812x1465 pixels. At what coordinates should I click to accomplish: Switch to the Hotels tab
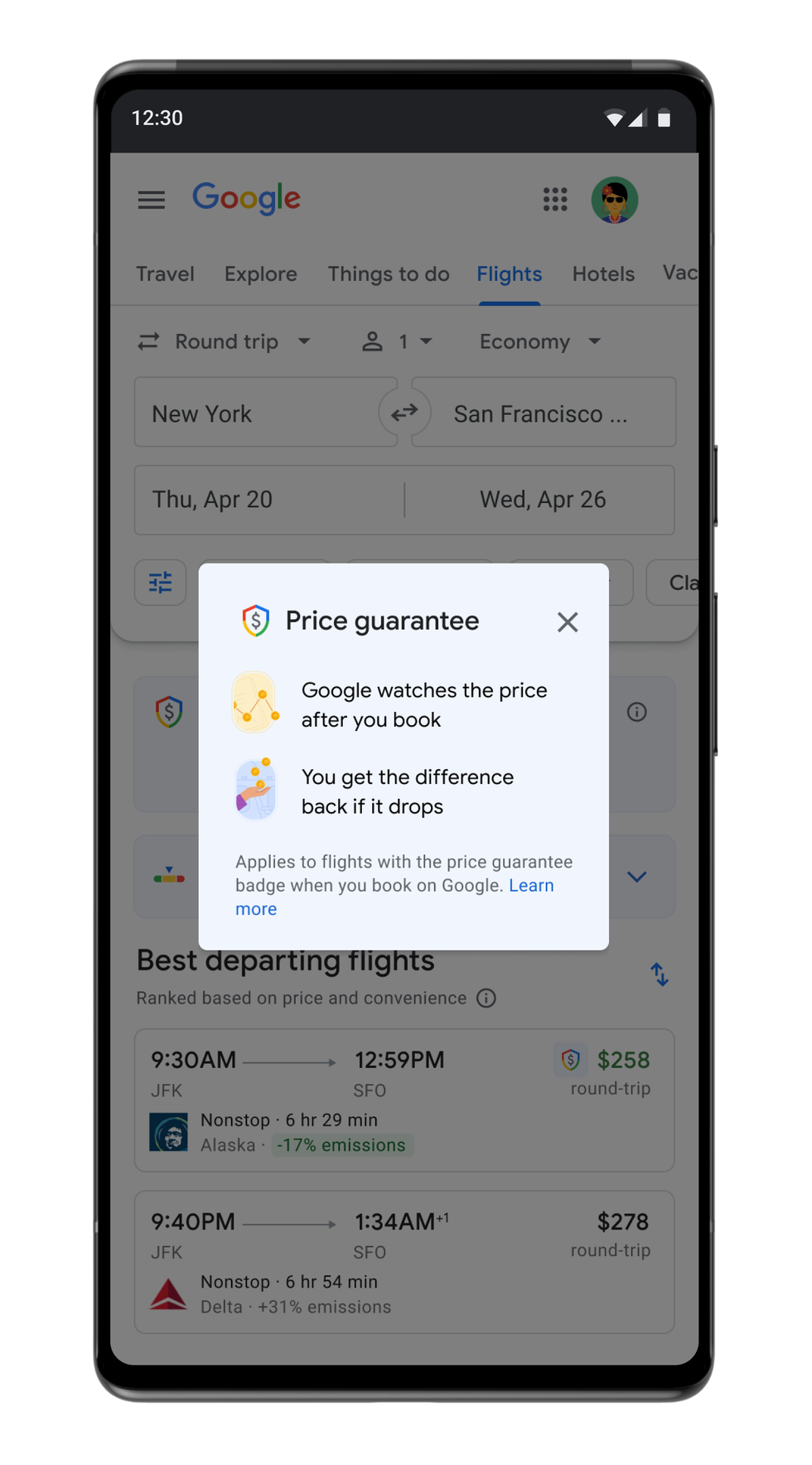(603, 274)
